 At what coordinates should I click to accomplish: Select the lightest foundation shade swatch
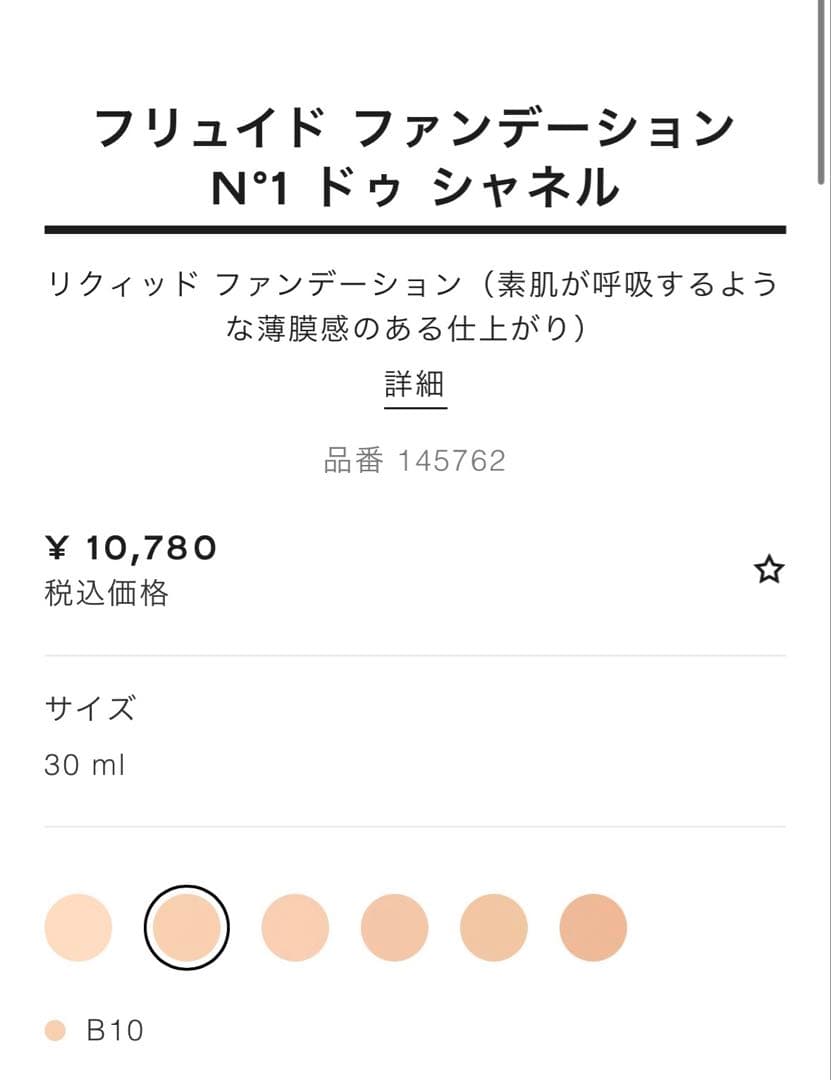point(78,928)
